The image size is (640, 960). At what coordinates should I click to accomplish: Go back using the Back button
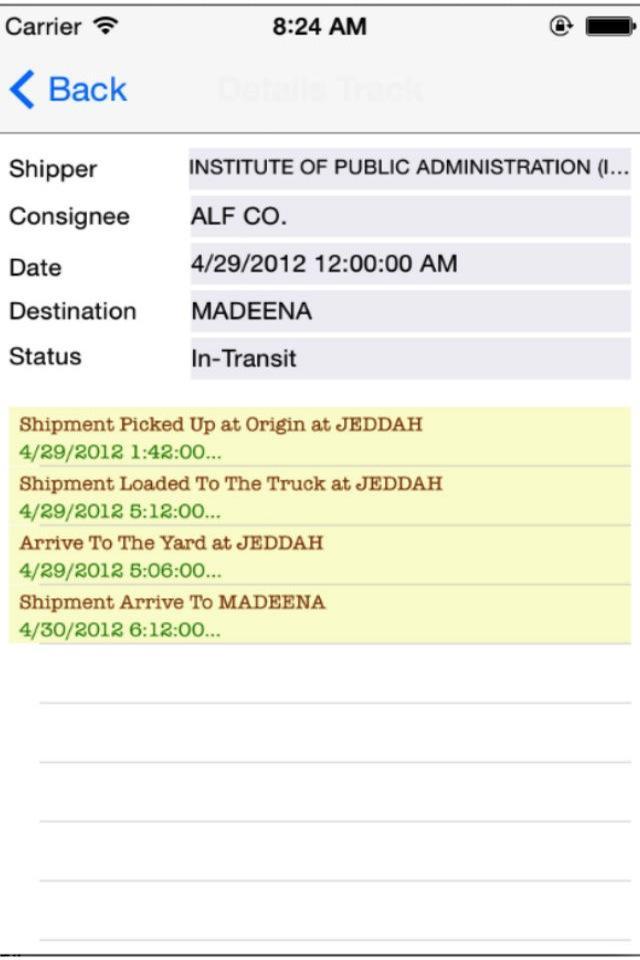click(x=68, y=90)
